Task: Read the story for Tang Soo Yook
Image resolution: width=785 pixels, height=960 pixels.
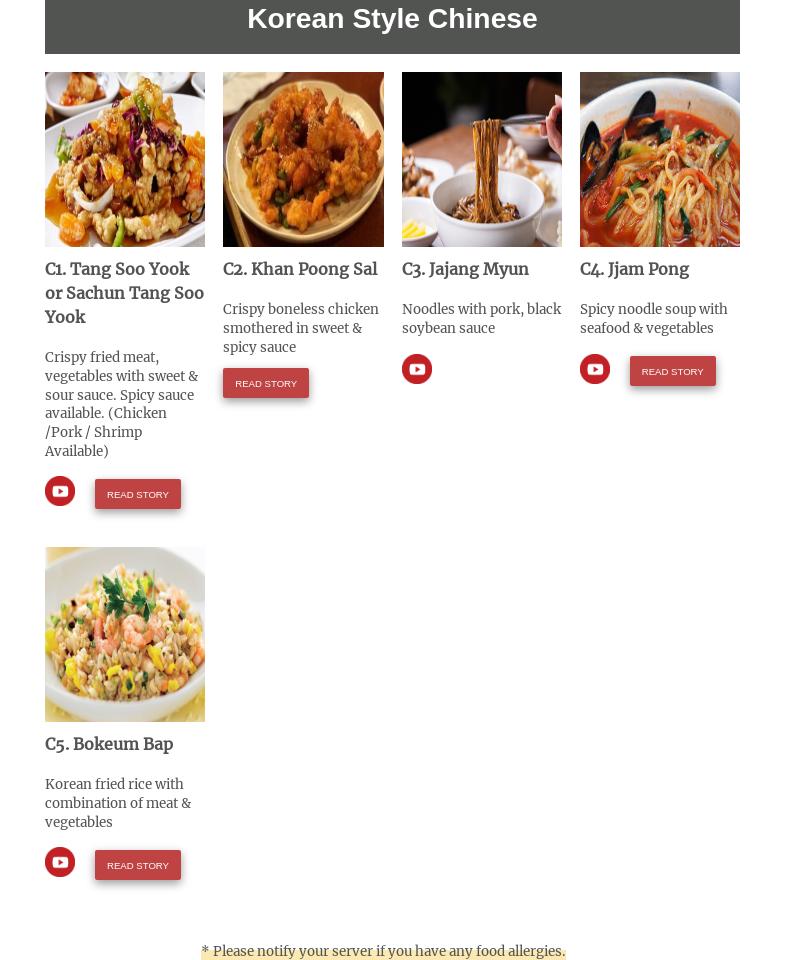Action: pos(138,494)
